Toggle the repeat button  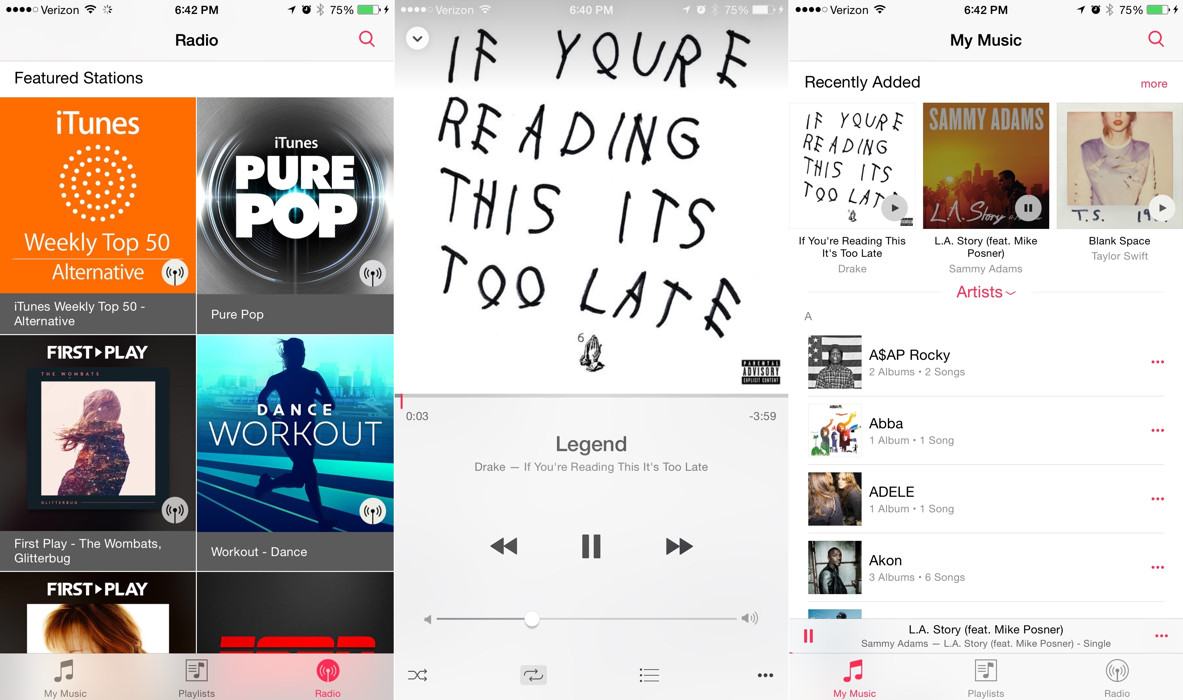[x=533, y=675]
